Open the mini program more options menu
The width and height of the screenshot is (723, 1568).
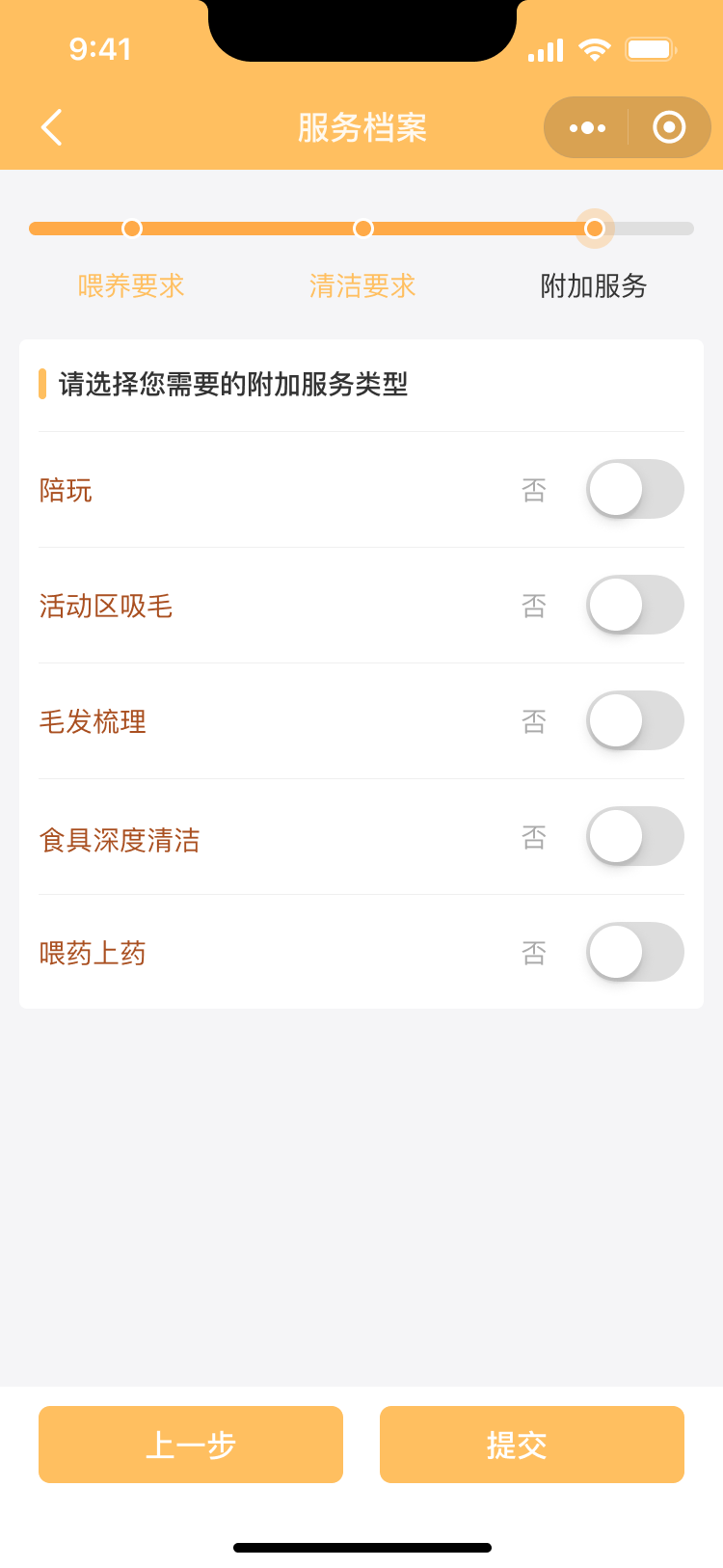point(587,127)
